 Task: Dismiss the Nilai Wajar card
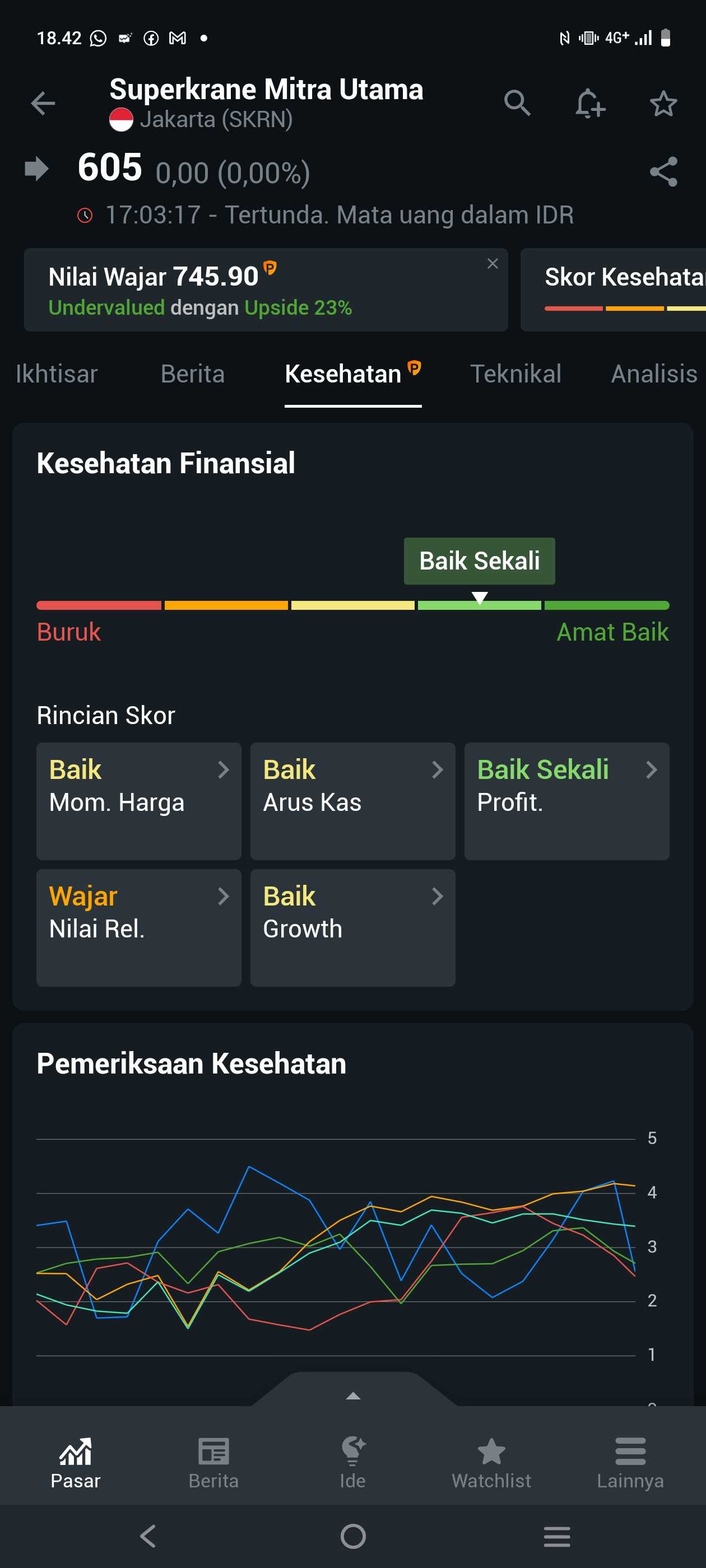492,264
